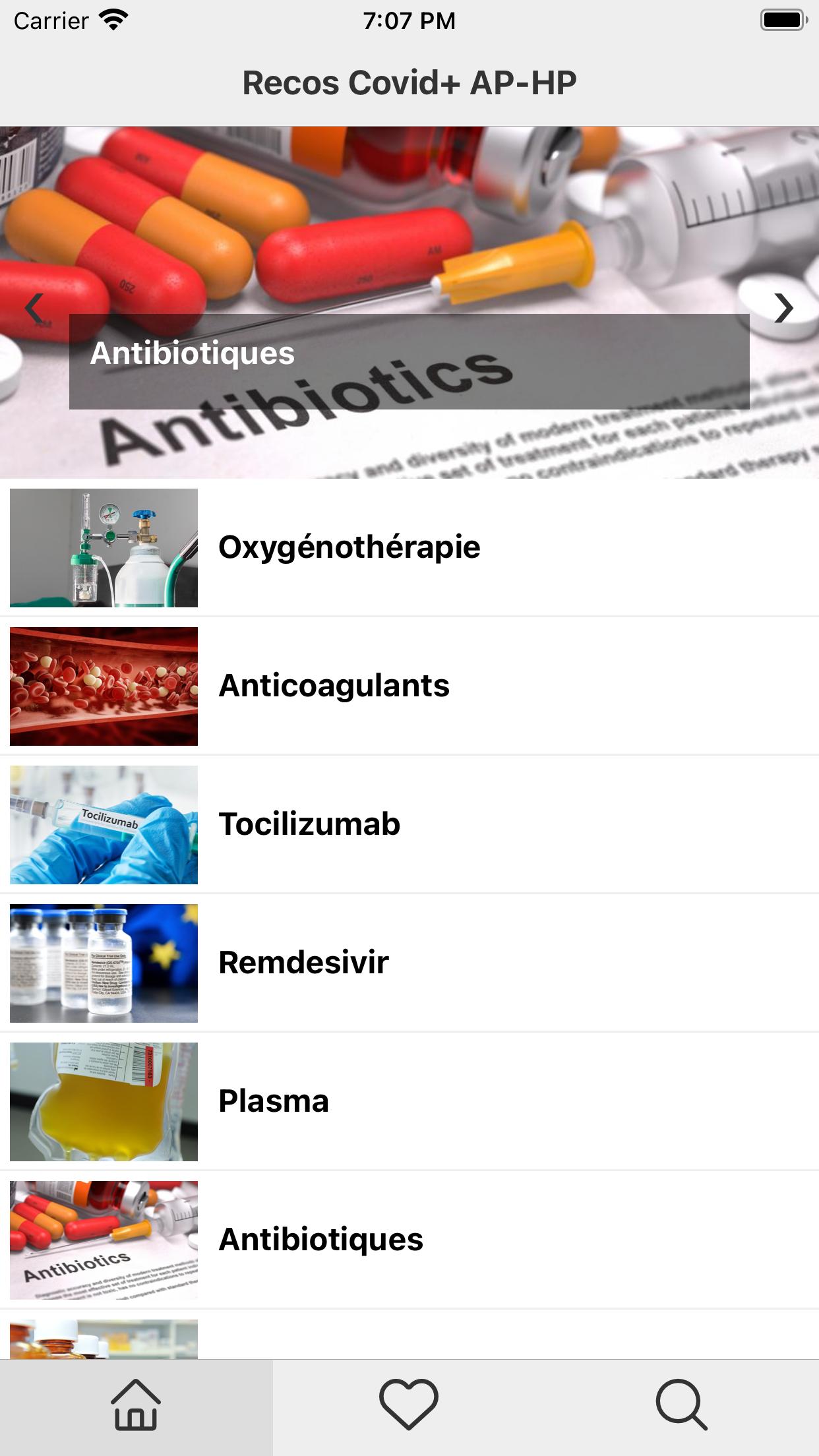The height and width of the screenshot is (1456, 819).
Task: Open the Antibiotiques list row
Action: tap(409, 1240)
